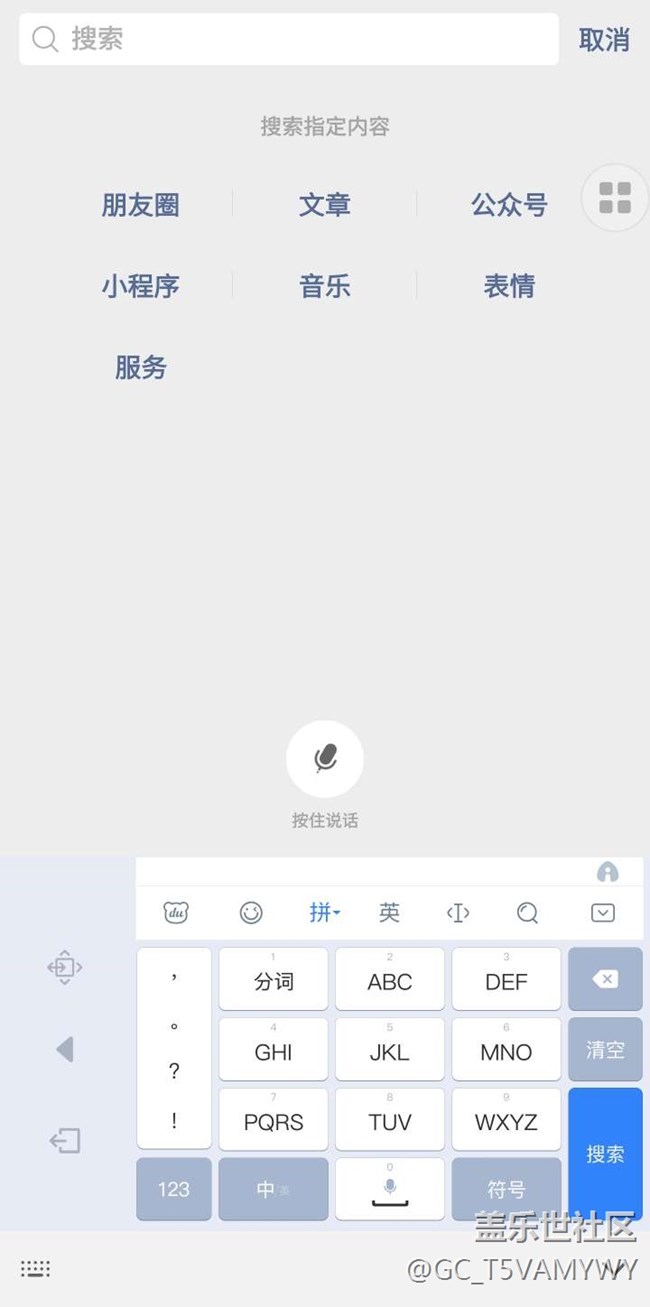The image size is (650, 1307).
Task: Open the 拼 input mode dropdown
Action: coord(324,912)
